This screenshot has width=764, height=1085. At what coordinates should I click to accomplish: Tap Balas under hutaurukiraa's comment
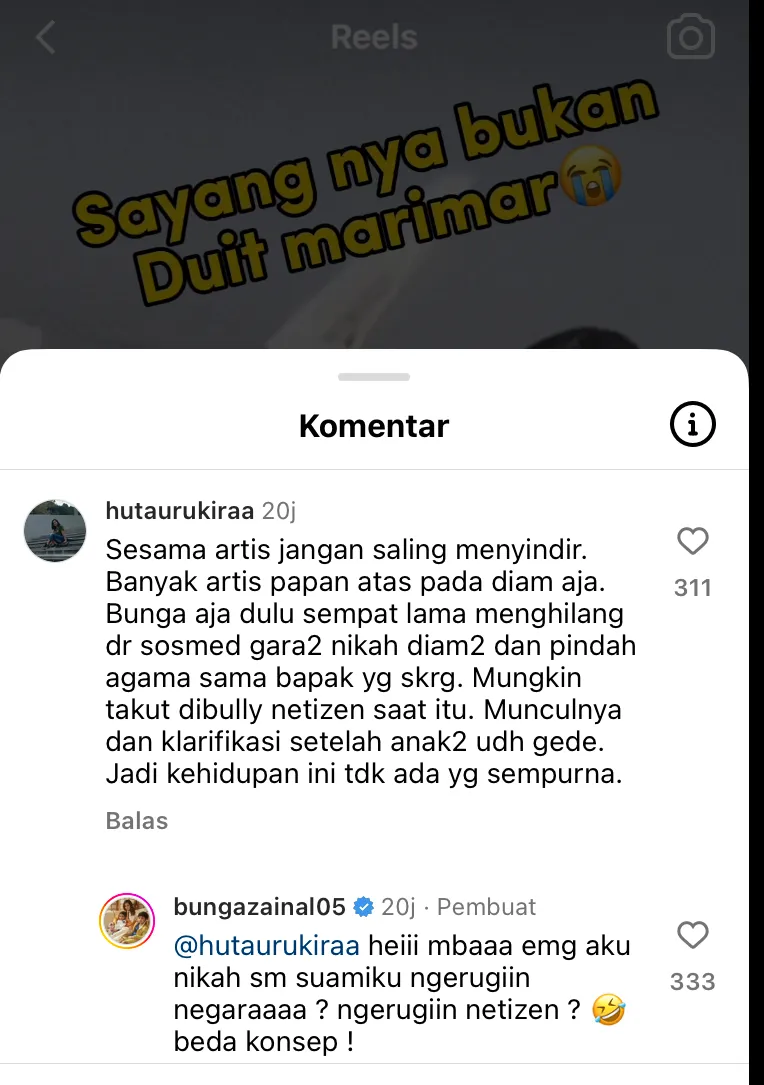click(x=137, y=821)
